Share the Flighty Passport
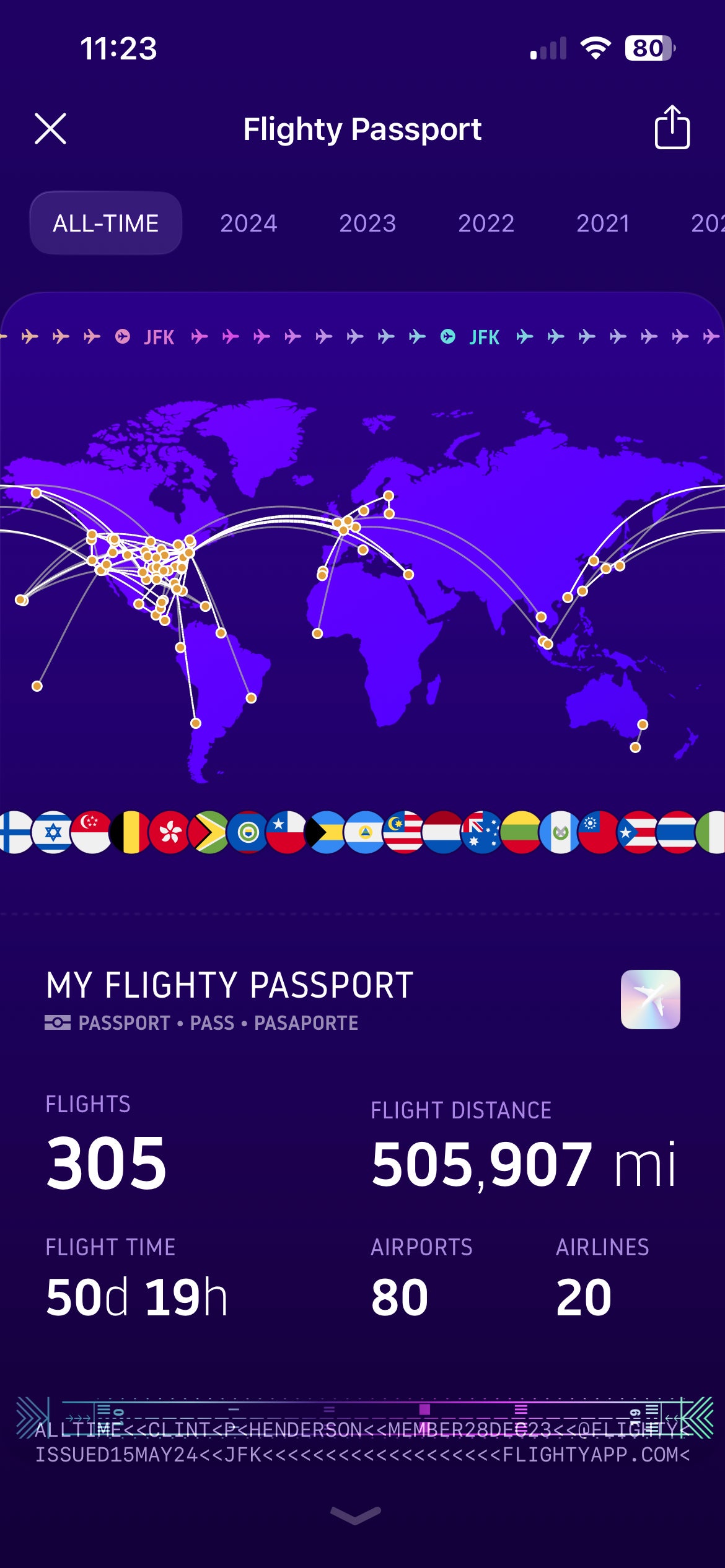The width and height of the screenshot is (725, 1568). coord(672,128)
